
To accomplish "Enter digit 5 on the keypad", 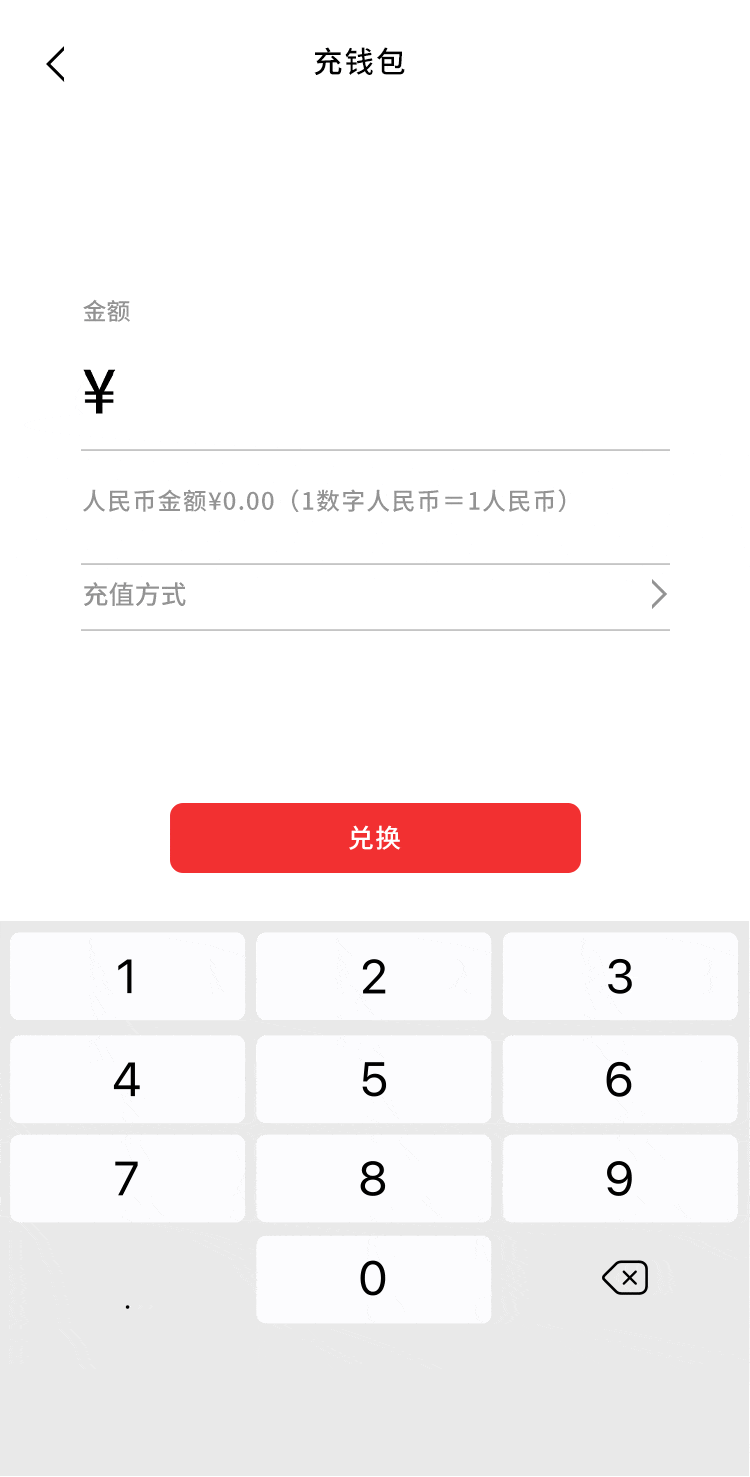I will pos(373,1079).
